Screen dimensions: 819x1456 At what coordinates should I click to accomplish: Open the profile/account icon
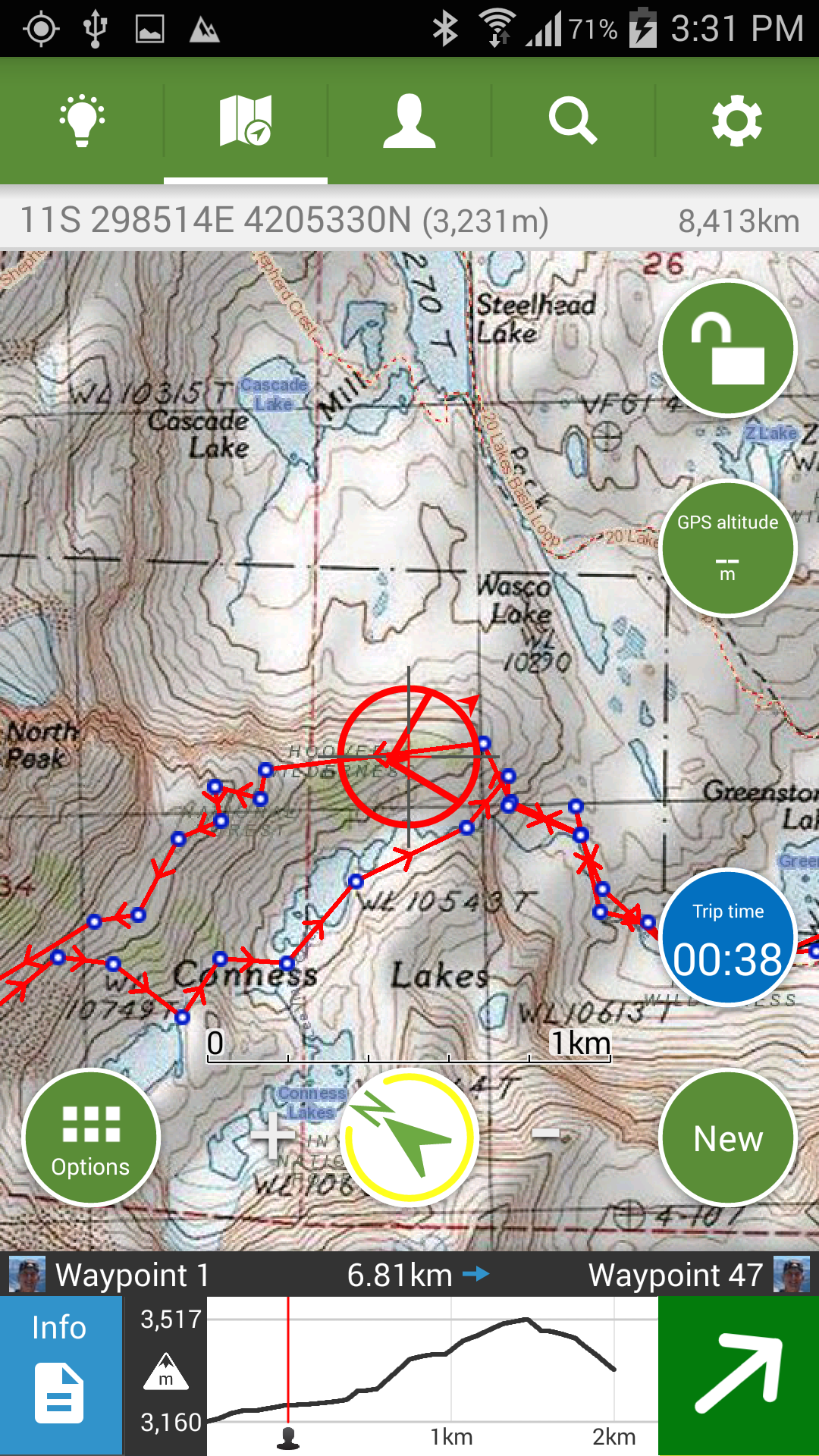[x=409, y=121]
